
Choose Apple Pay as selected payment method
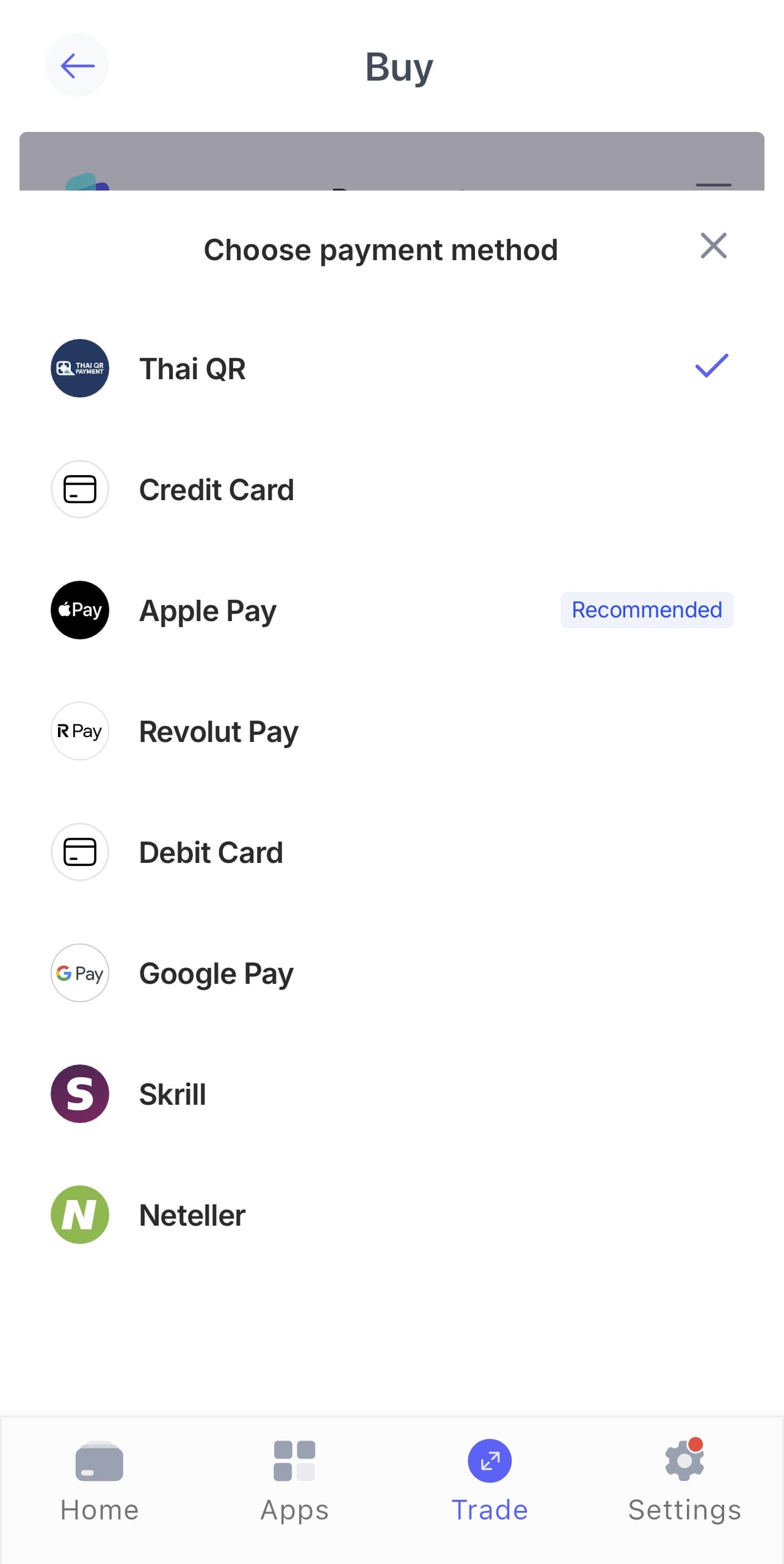(x=208, y=609)
